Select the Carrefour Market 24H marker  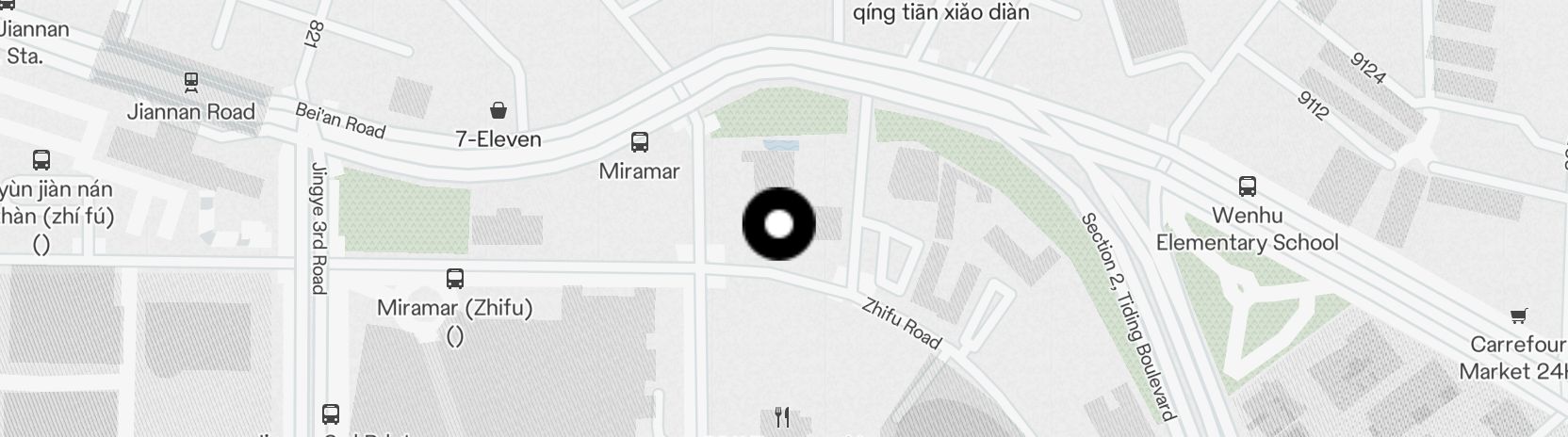[1517, 316]
